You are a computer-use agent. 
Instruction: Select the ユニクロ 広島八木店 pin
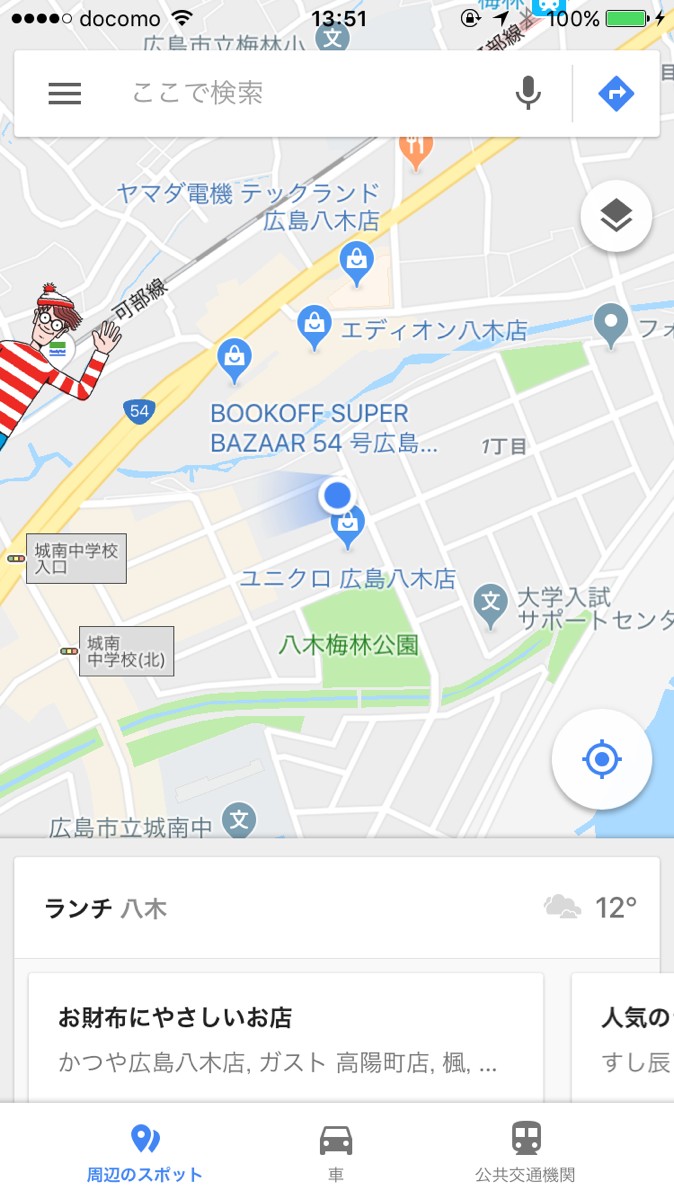(348, 526)
